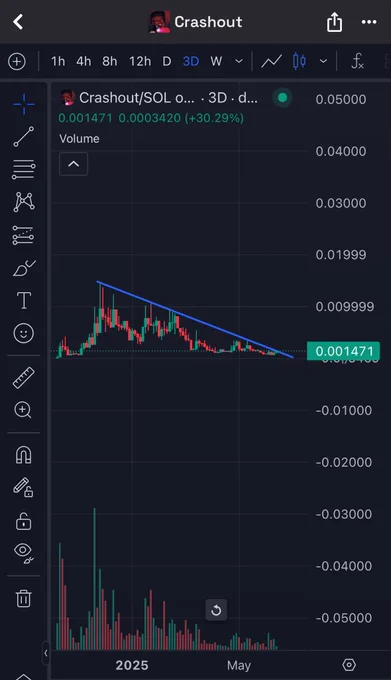Delete drawings with the trash icon
The width and height of the screenshot is (391, 680).
(23, 598)
